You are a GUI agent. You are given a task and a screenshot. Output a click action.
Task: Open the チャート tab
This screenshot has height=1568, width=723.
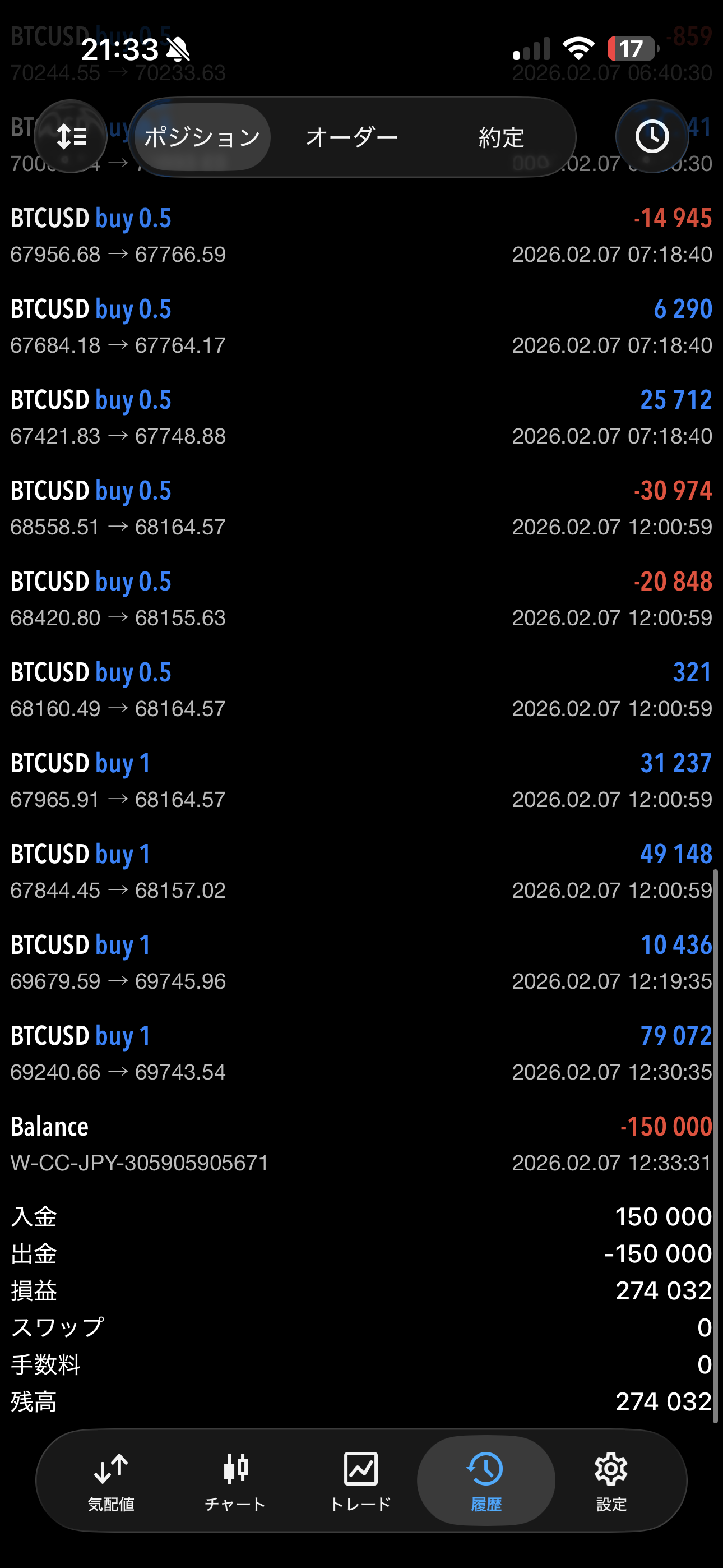[235, 1481]
